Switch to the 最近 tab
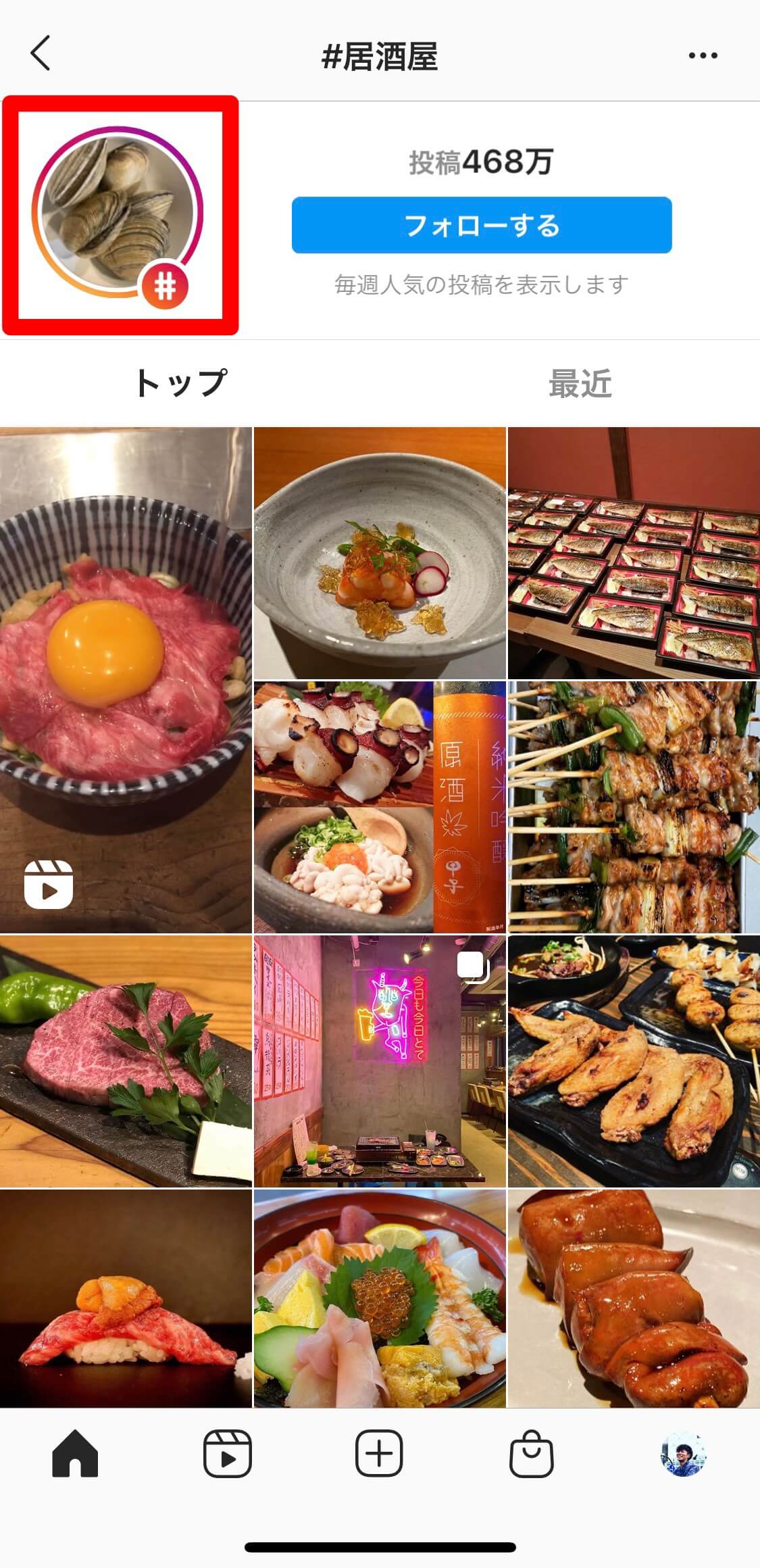The image size is (760, 1568). click(x=580, y=383)
